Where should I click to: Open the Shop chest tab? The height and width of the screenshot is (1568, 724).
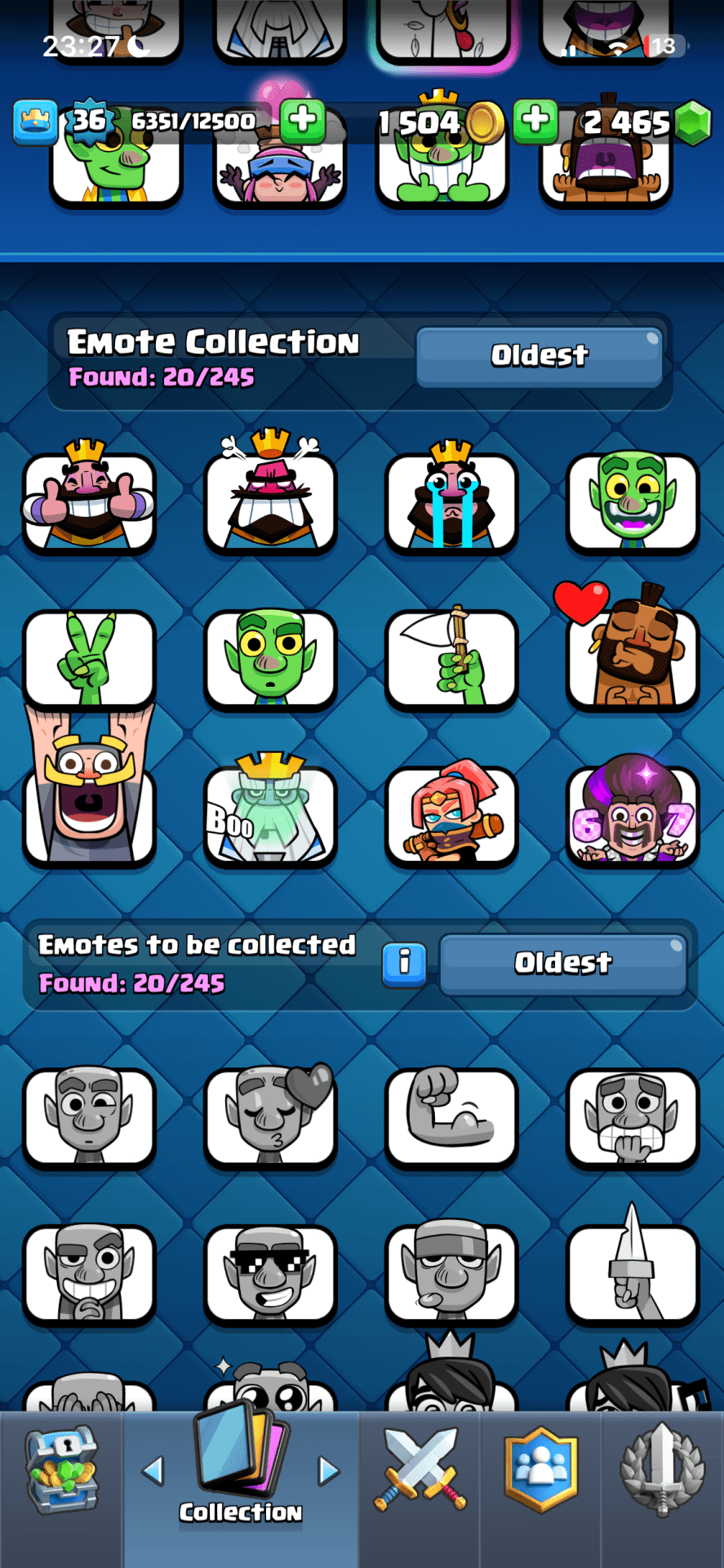pos(61,1470)
